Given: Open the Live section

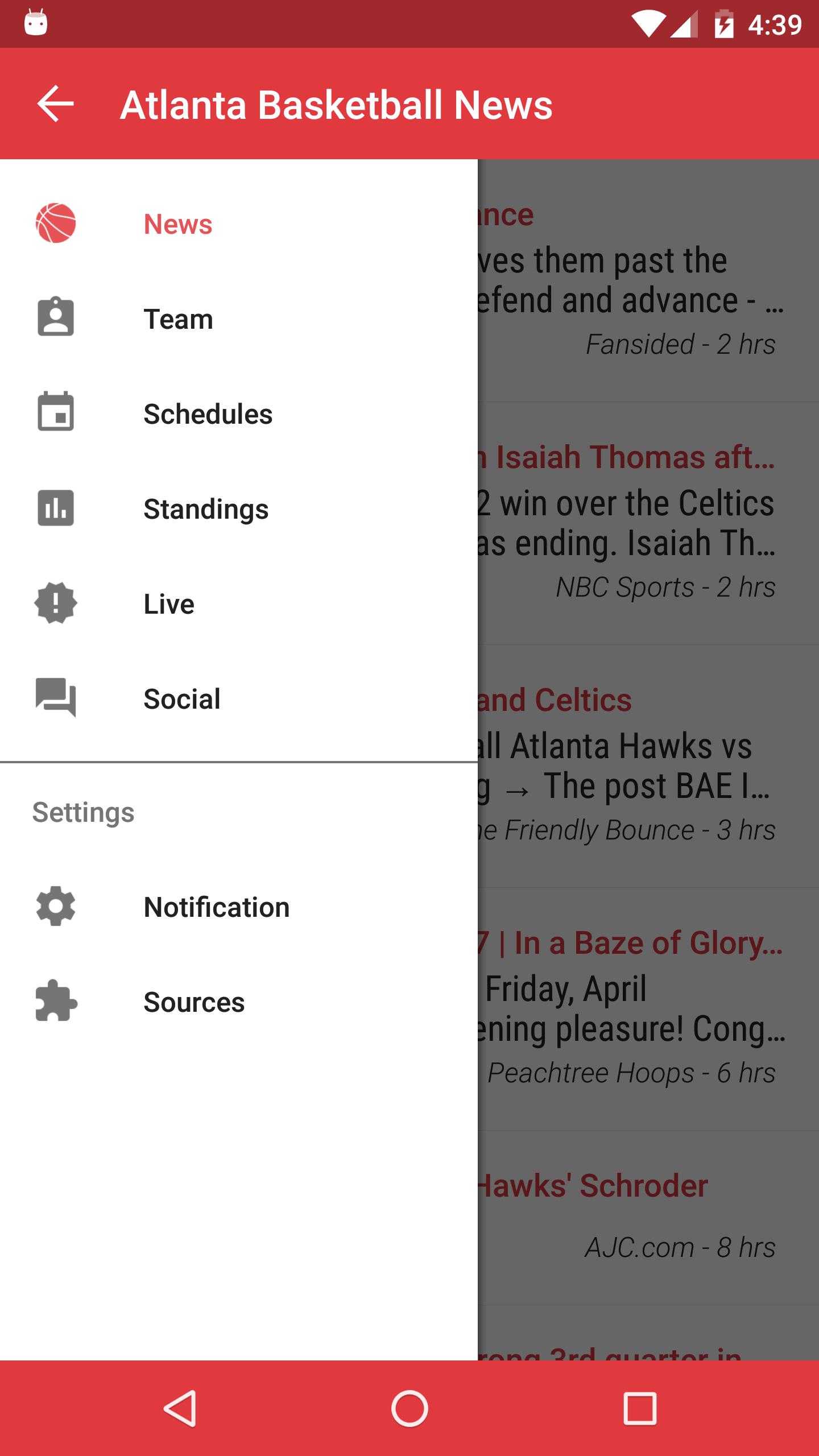Looking at the screenshot, I should tap(169, 603).
